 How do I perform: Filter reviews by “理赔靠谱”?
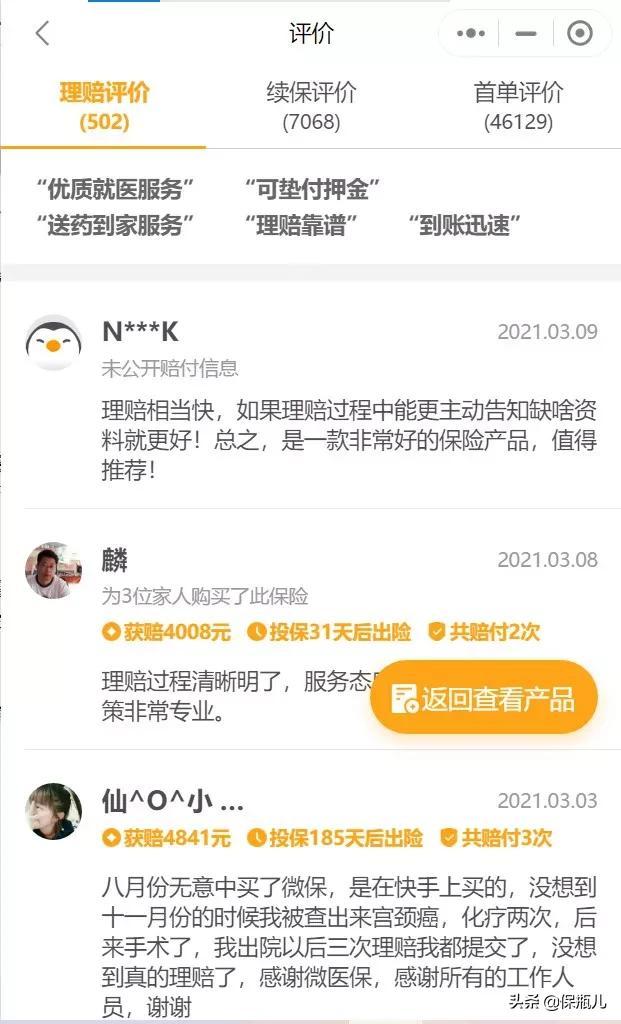tap(300, 226)
